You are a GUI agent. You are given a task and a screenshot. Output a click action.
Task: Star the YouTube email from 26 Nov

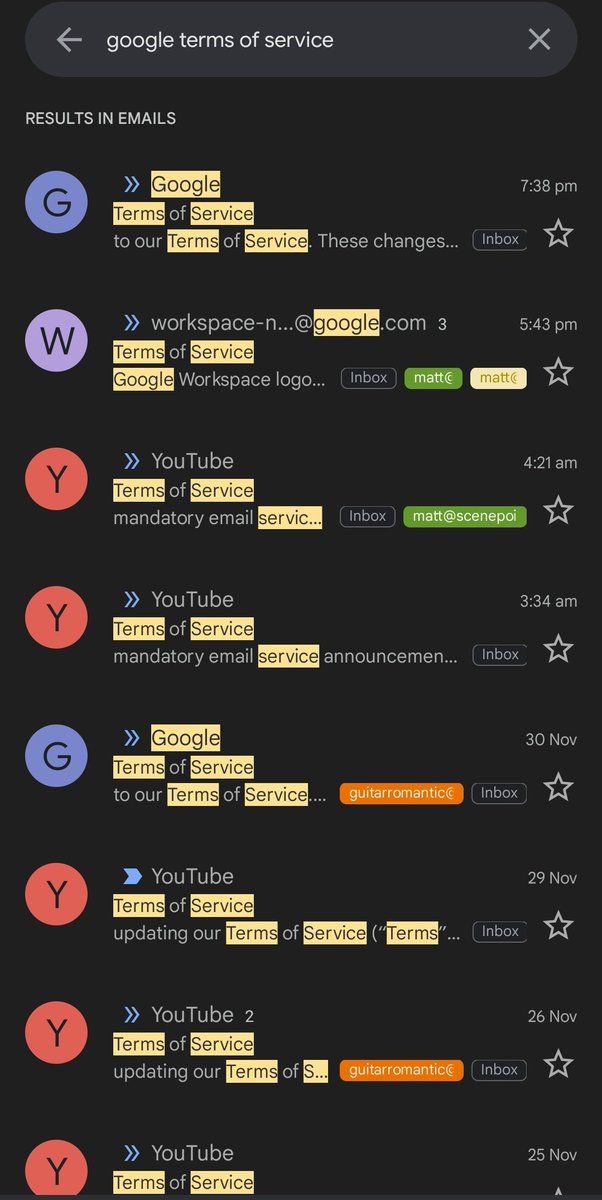coord(558,1064)
